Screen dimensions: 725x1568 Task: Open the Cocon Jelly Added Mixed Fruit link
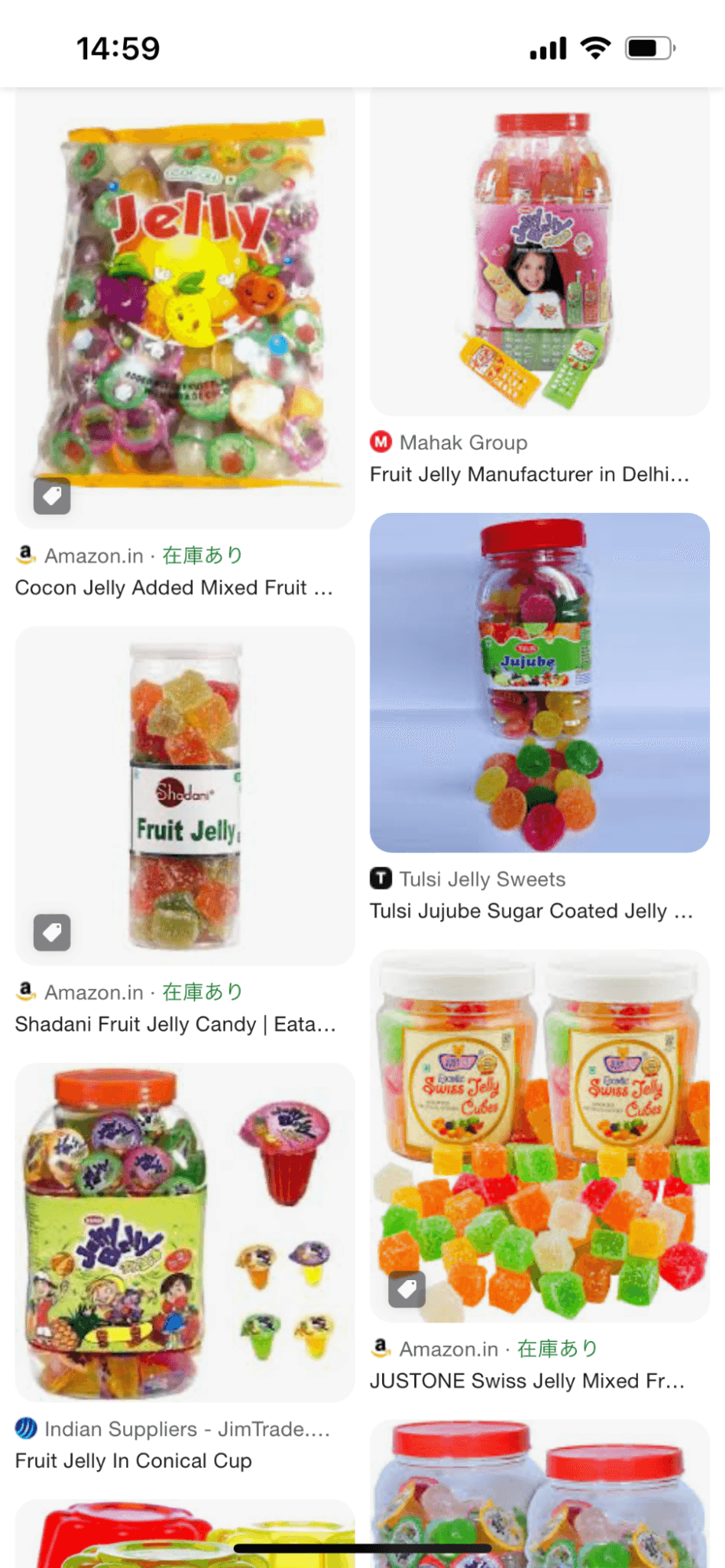174,588
